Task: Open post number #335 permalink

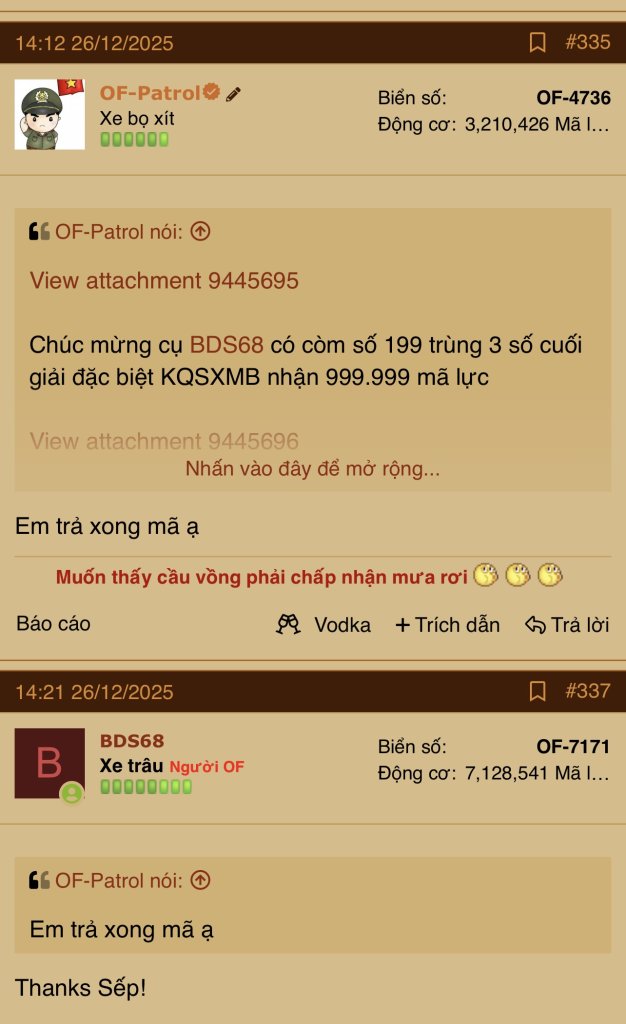Action: pyautogui.click(x=587, y=42)
